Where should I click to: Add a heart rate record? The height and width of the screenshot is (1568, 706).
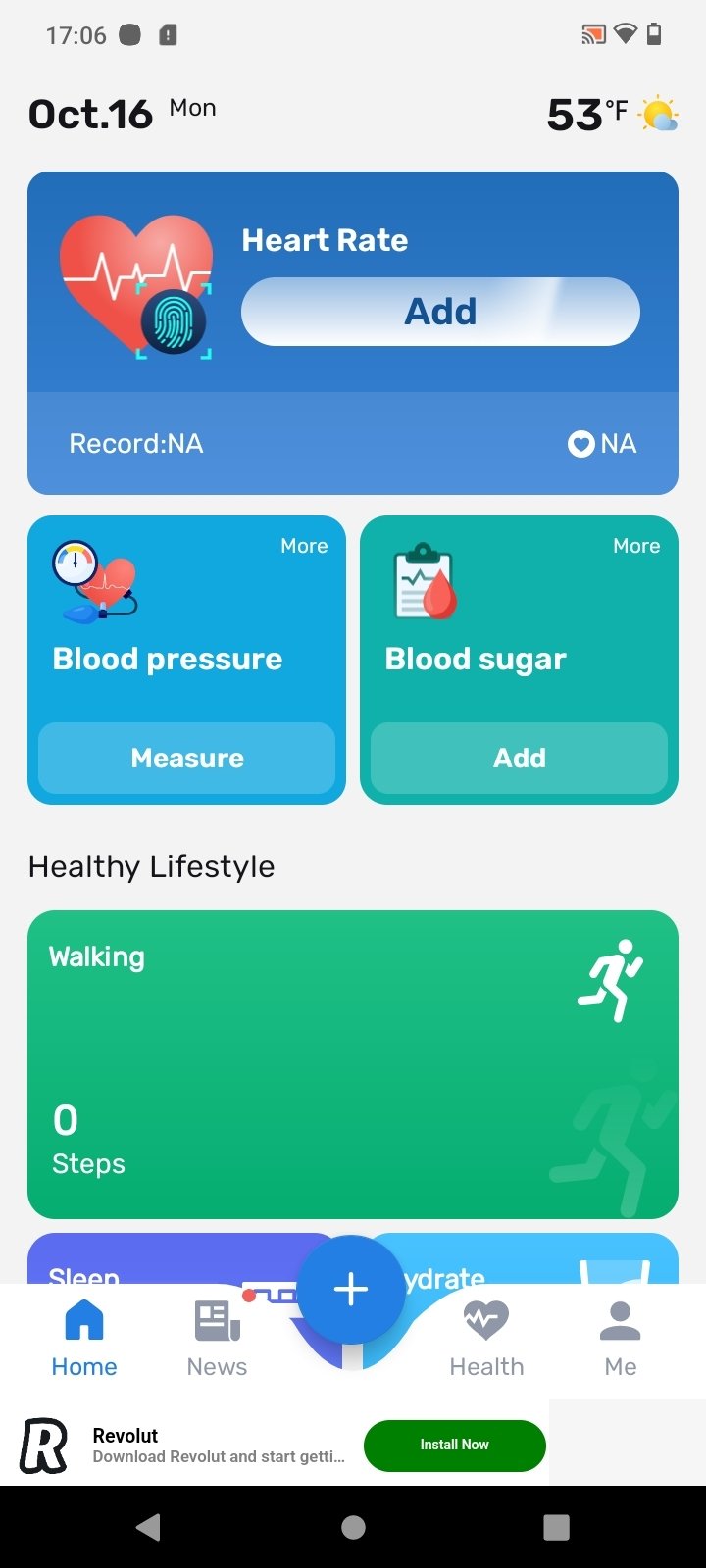coord(440,312)
